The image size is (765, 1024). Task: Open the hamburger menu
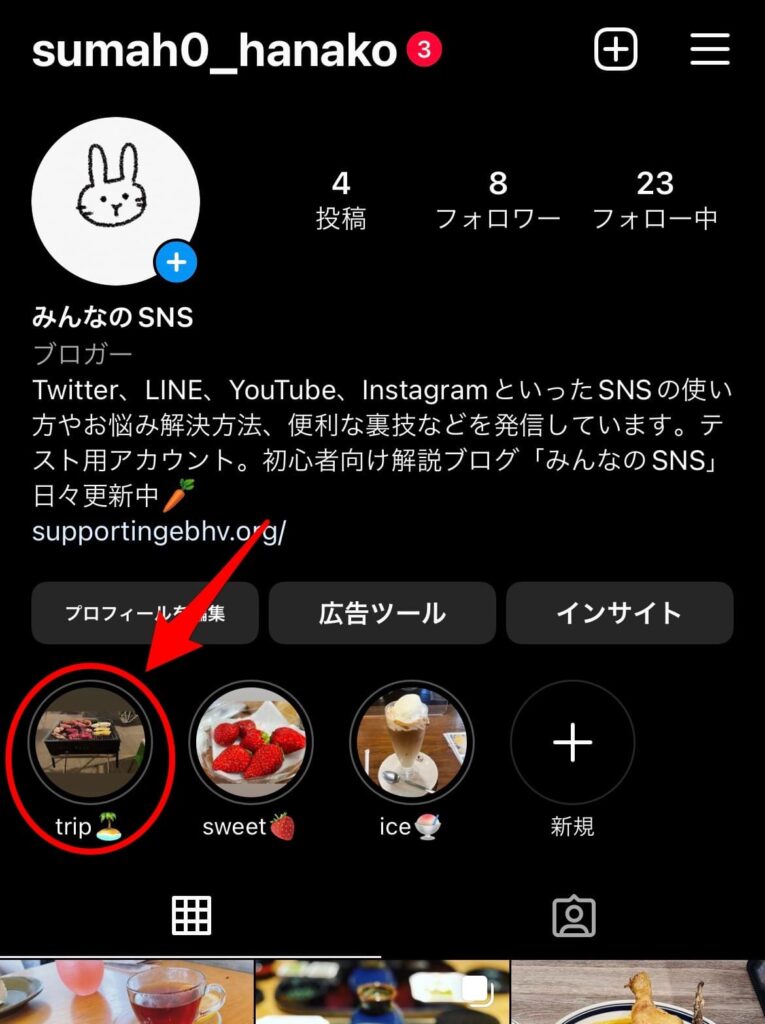click(x=709, y=50)
